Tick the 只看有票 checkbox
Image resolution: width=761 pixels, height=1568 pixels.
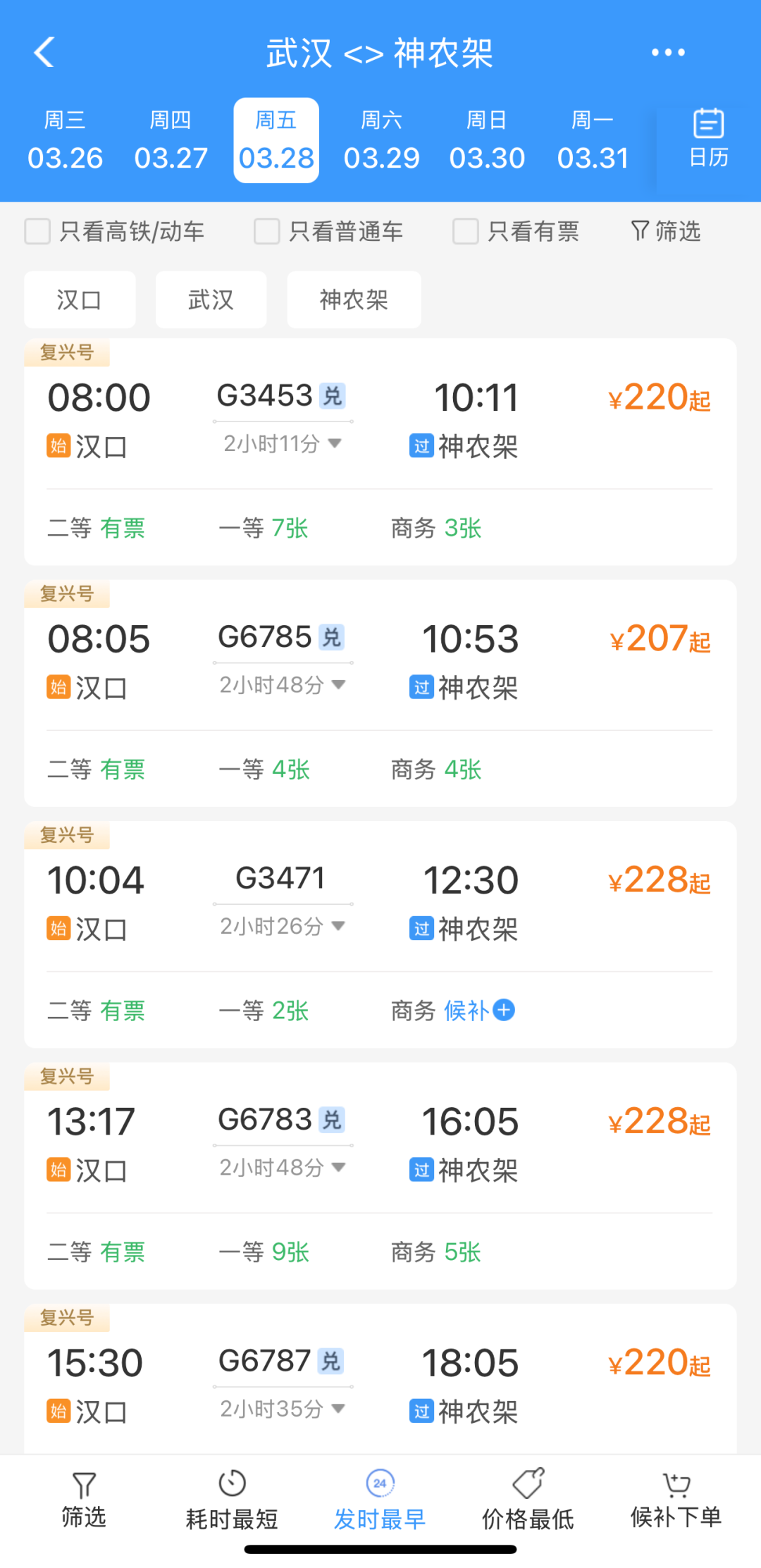click(x=466, y=231)
